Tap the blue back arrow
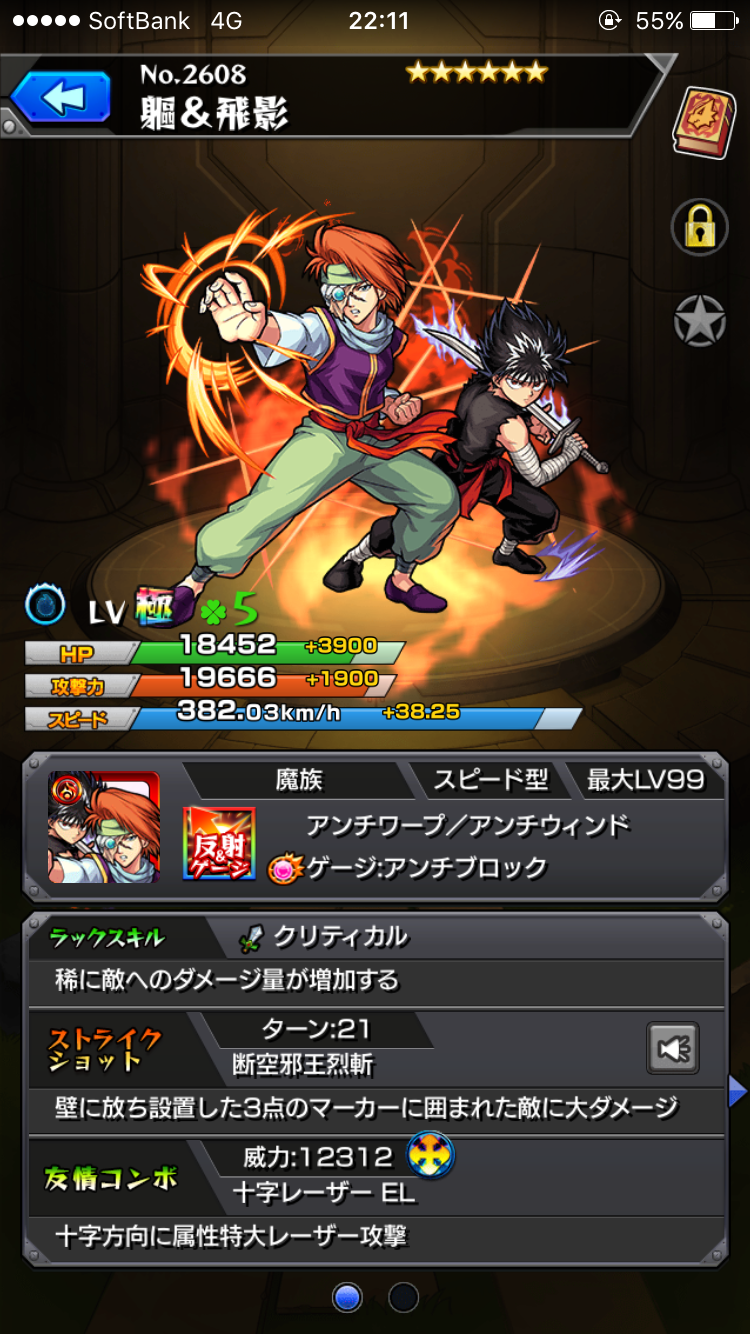Screen dimensions: 750x1334 (61, 99)
